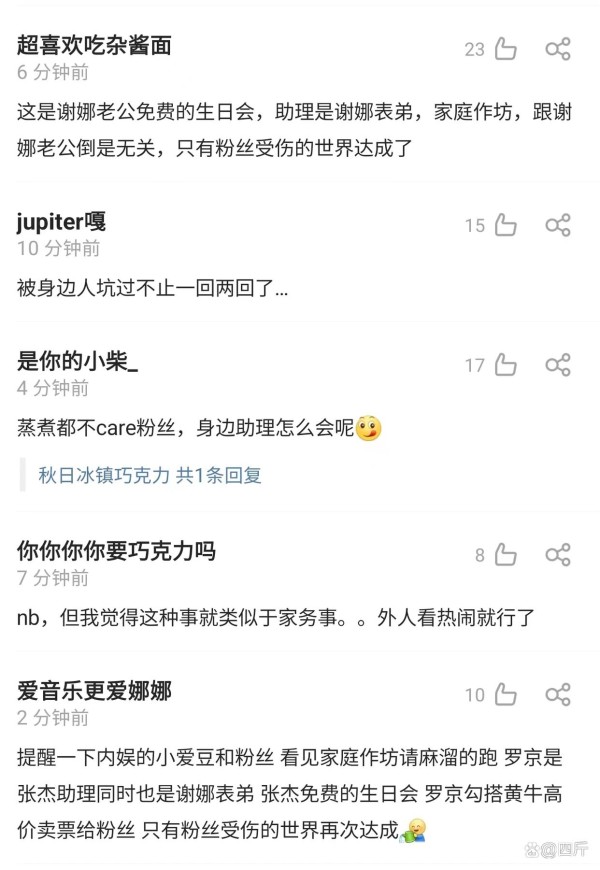
Task: Expand 秋日冰镇巧克力 共1条回复 replies
Action: pos(150,475)
